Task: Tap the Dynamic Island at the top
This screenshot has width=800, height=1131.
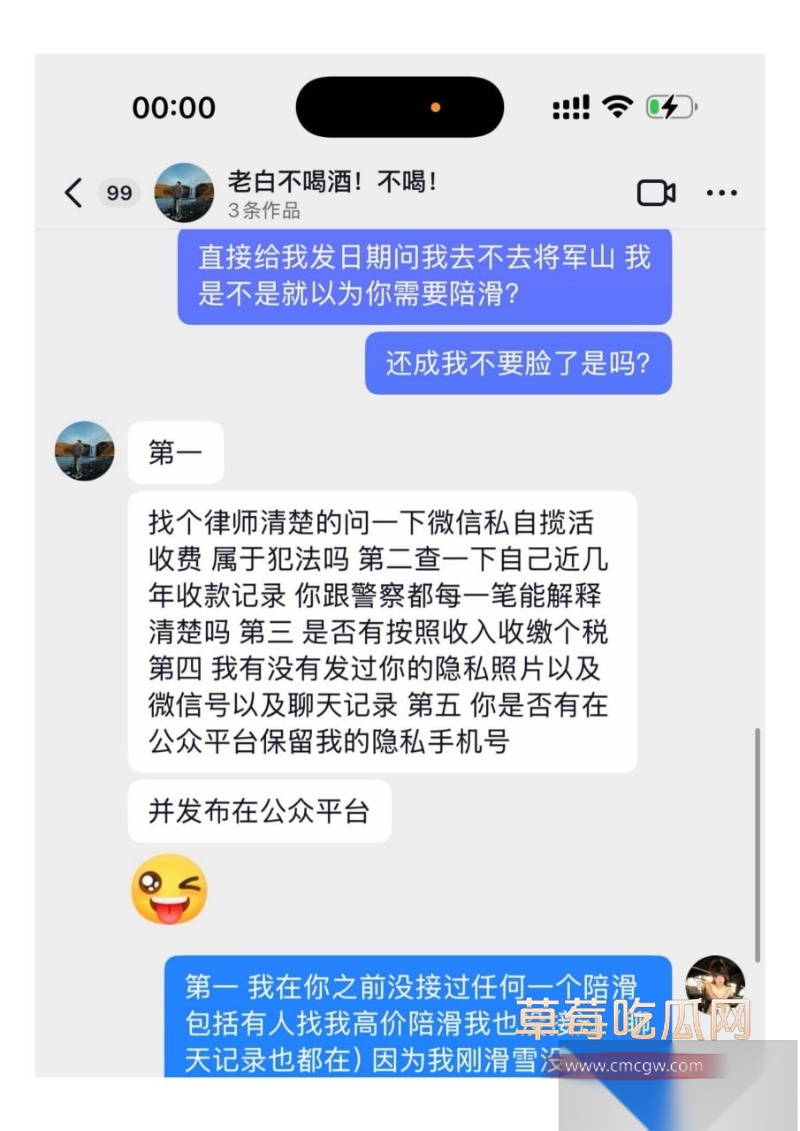Action: tap(400, 107)
